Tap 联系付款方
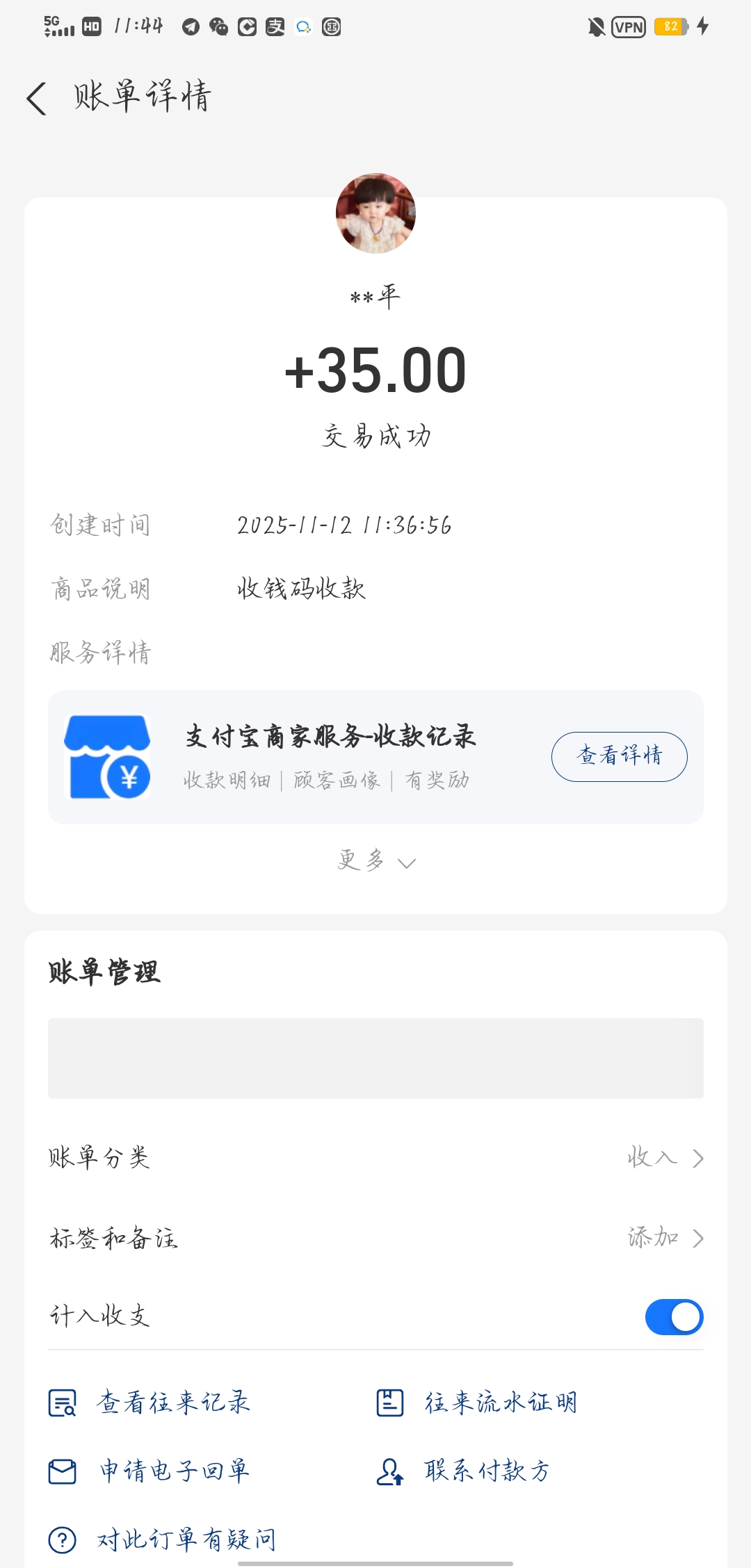 coord(487,1471)
